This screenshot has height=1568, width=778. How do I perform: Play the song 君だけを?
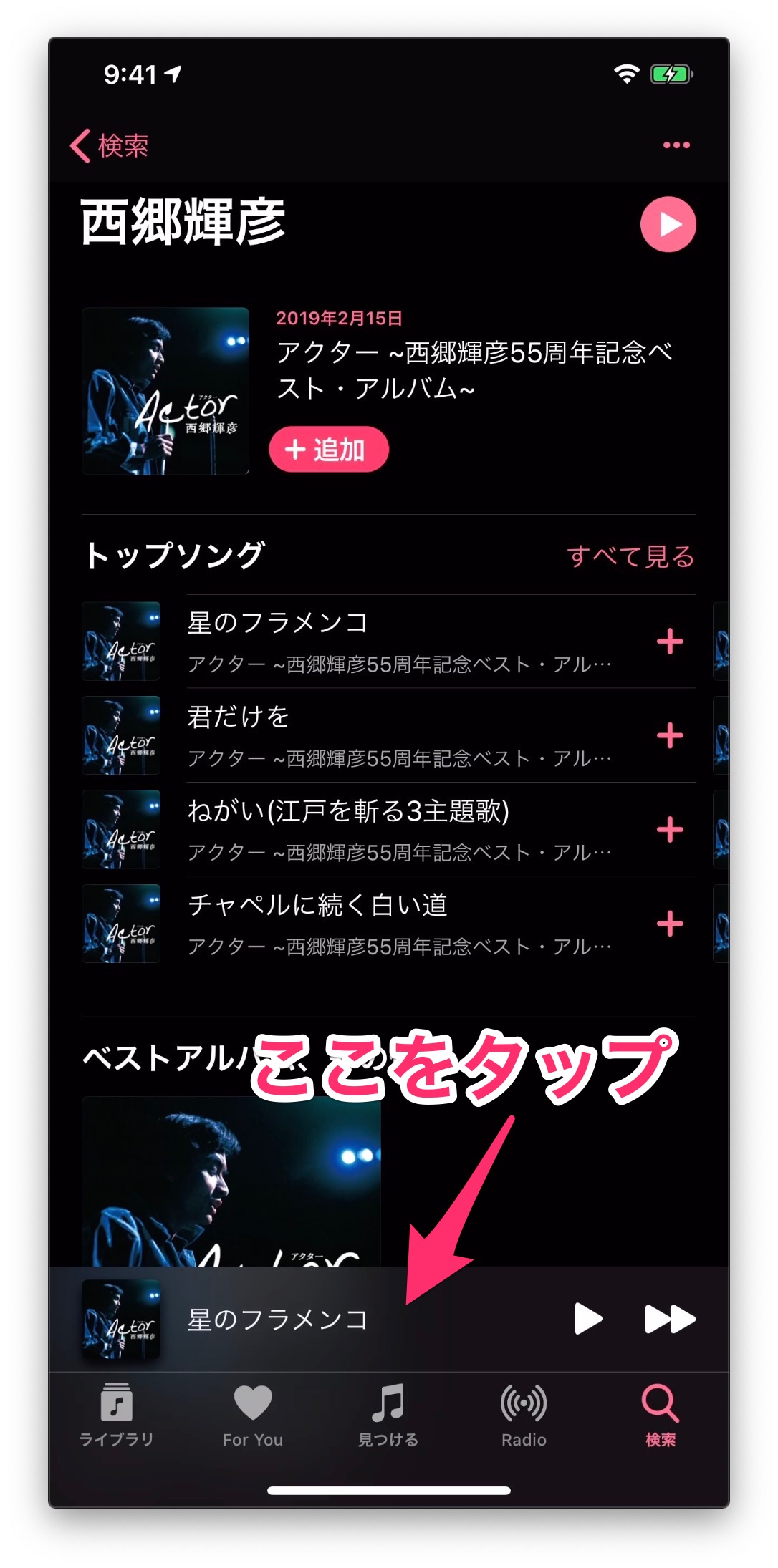click(x=239, y=717)
